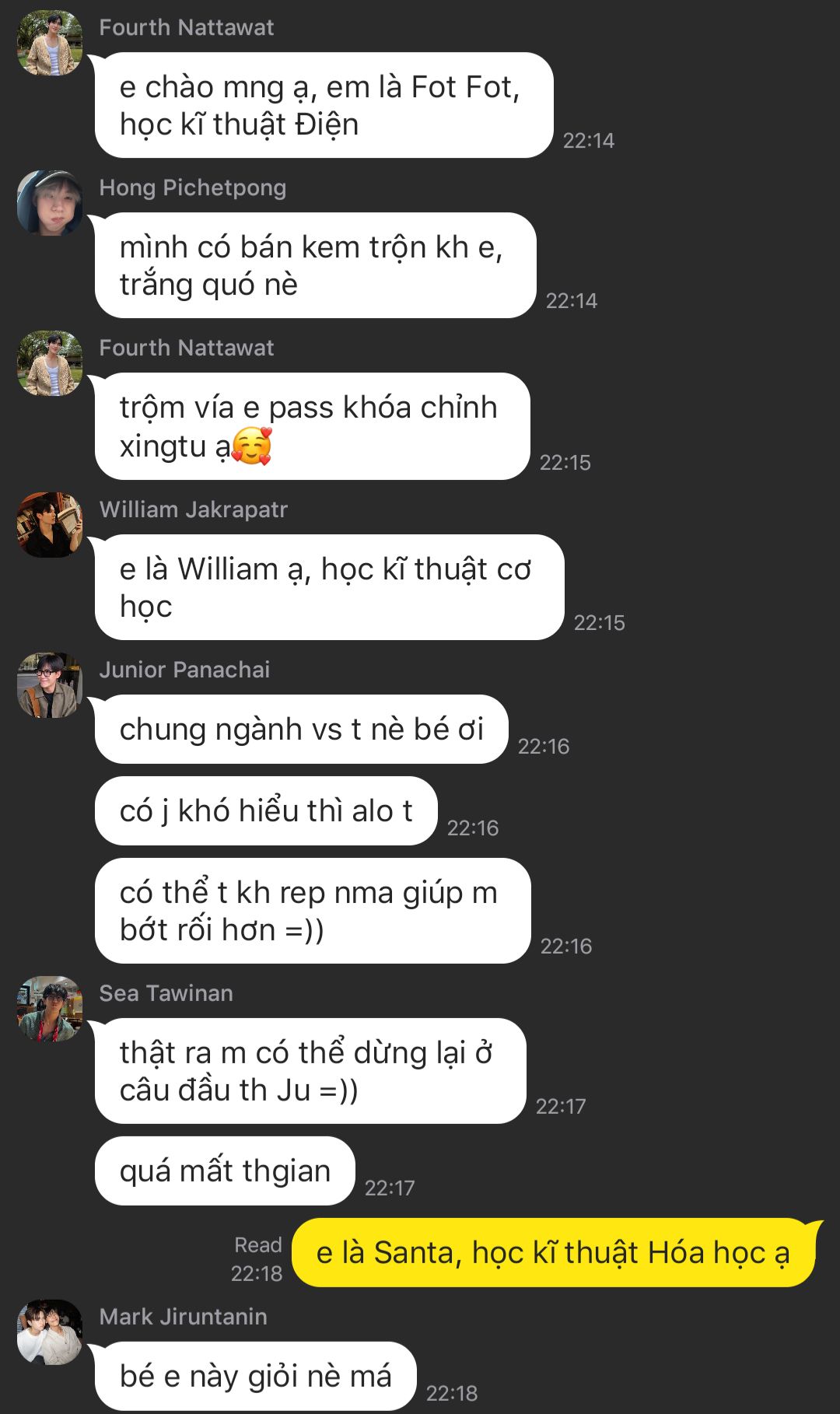
Task: Open Mark Jiruntanin's avatar
Action: (50, 1332)
